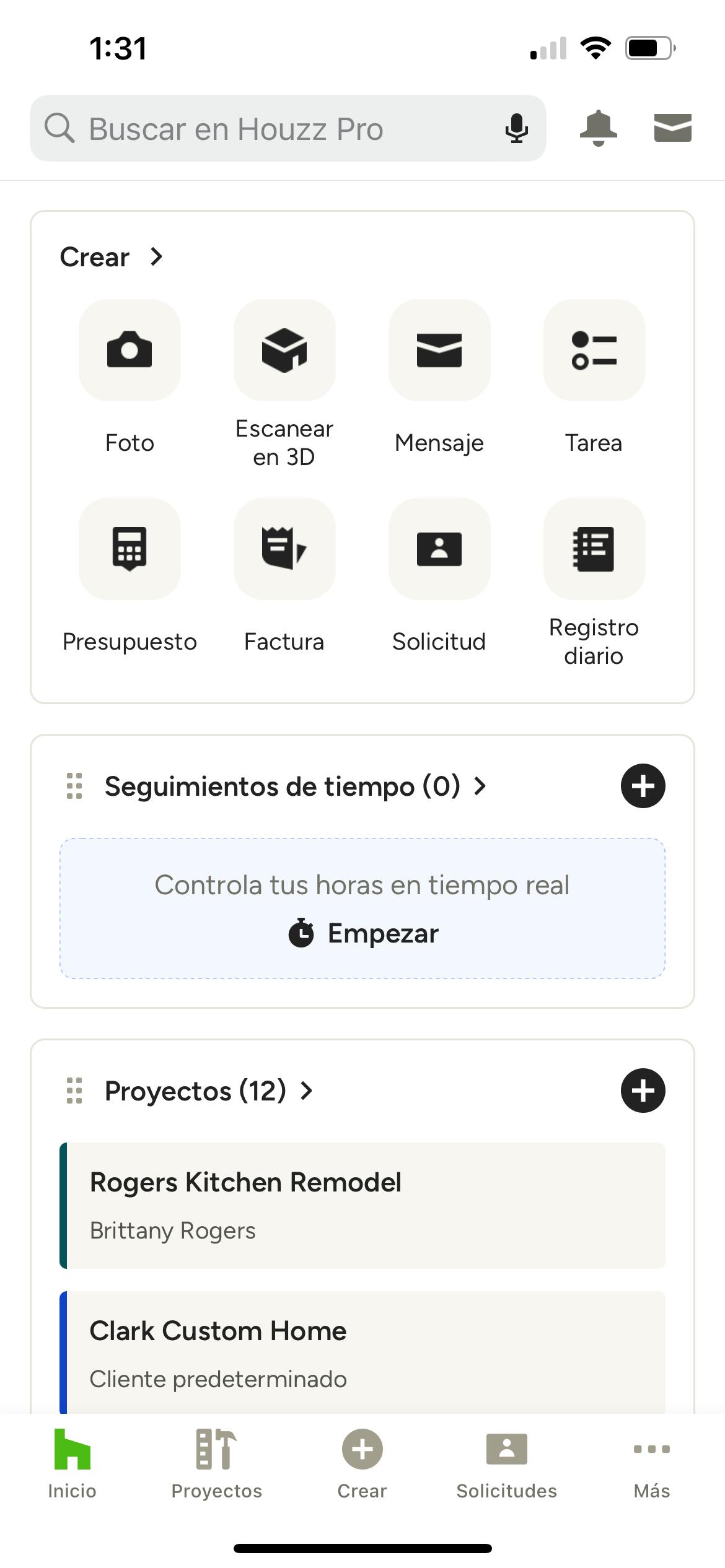The height and width of the screenshot is (1568, 725).
Task: Open the Registro diario tool
Action: pyautogui.click(x=594, y=550)
